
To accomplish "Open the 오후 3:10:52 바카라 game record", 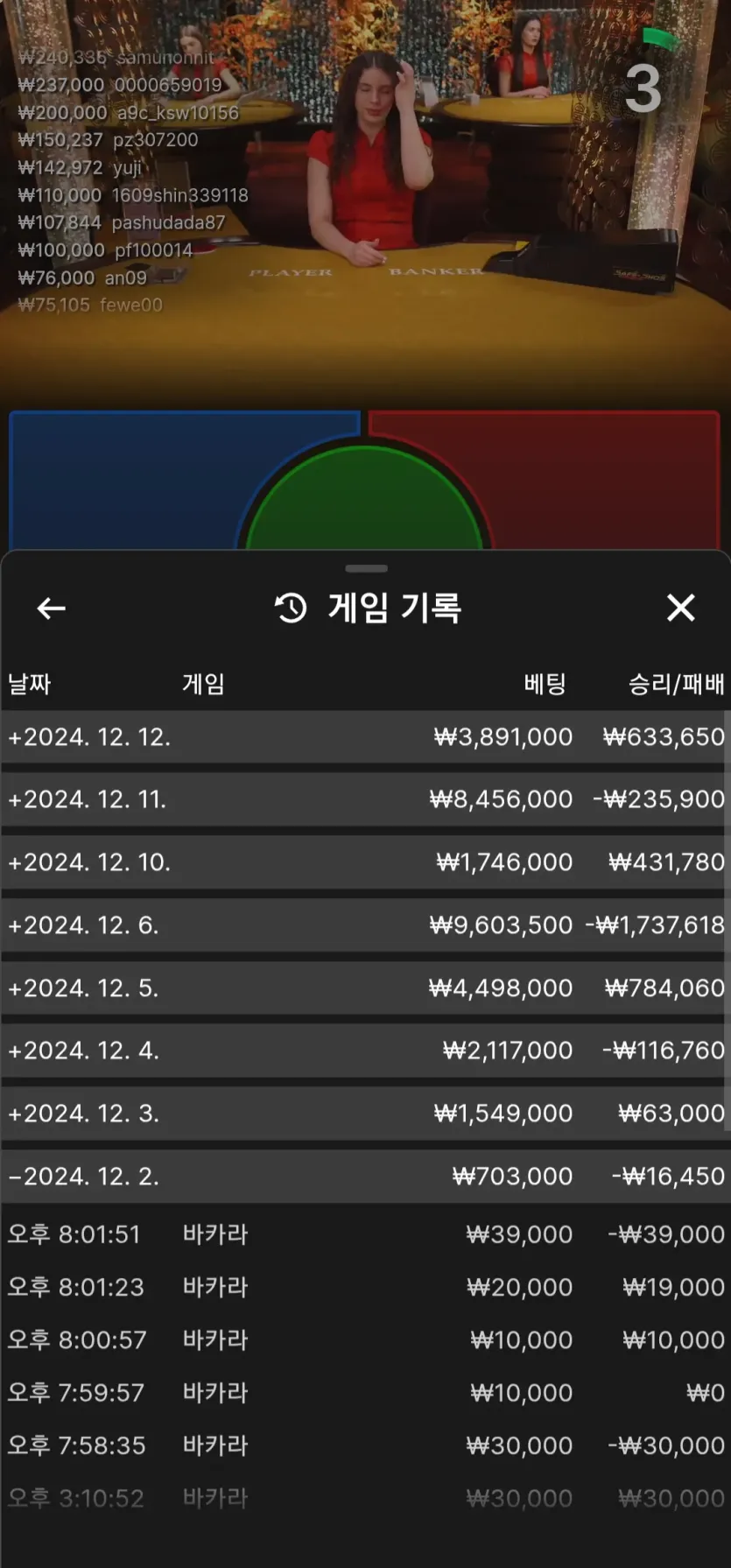I will [x=364, y=1498].
